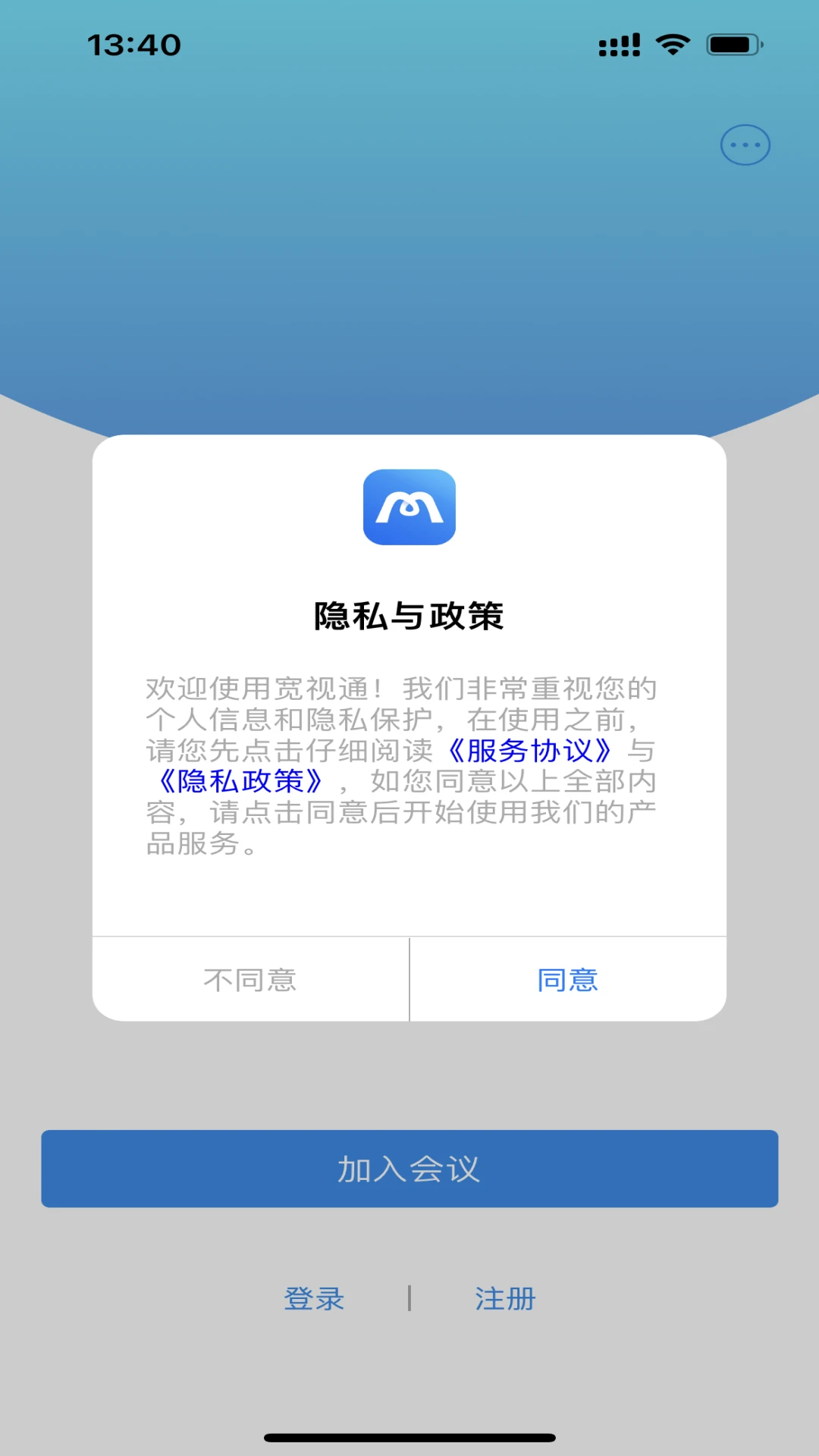
Task: Open the 《服务协议》 link
Action: coord(529,751)
